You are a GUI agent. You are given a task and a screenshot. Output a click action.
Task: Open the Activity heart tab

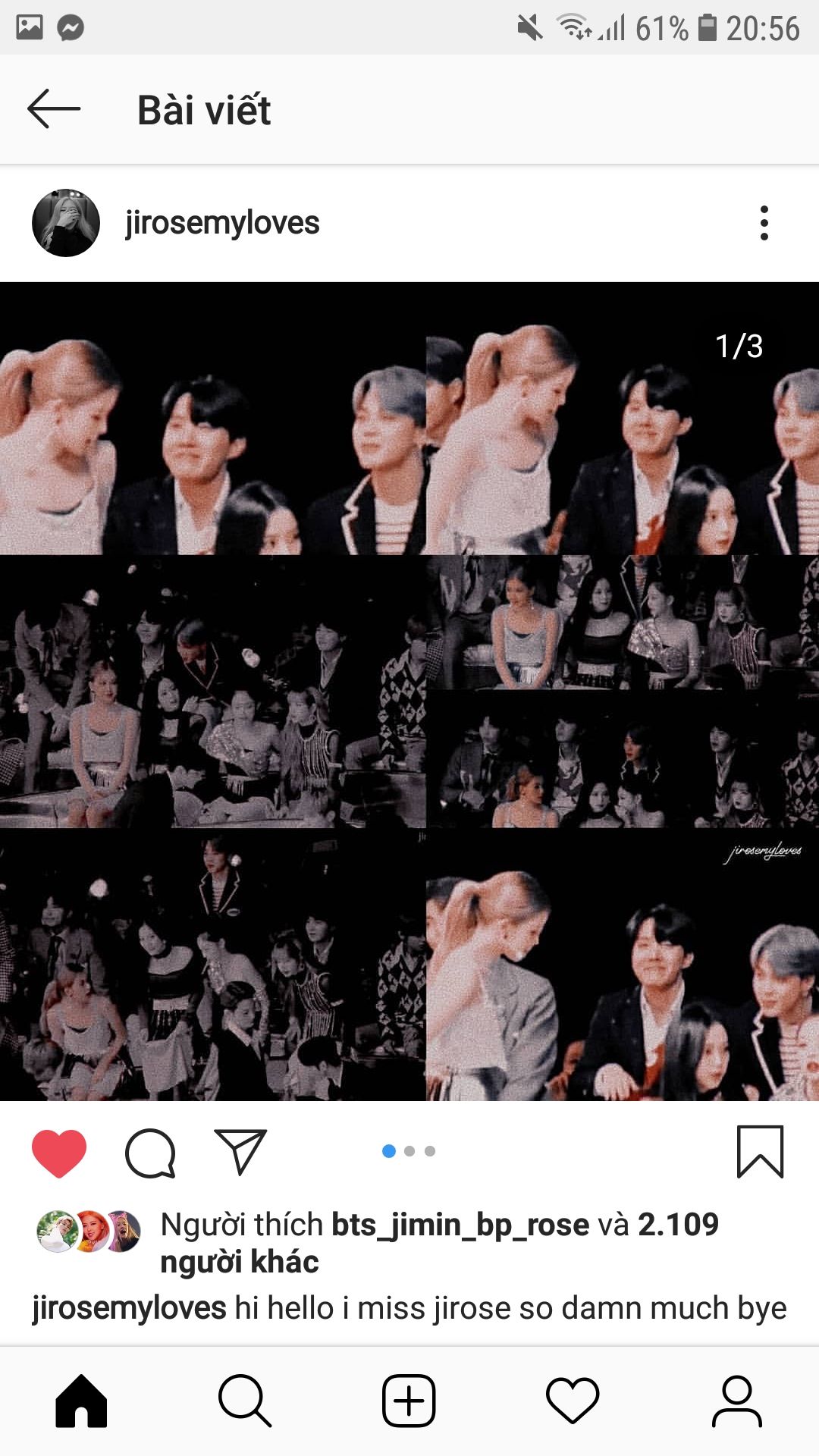pyautogui.click(x=573, y=1401)
